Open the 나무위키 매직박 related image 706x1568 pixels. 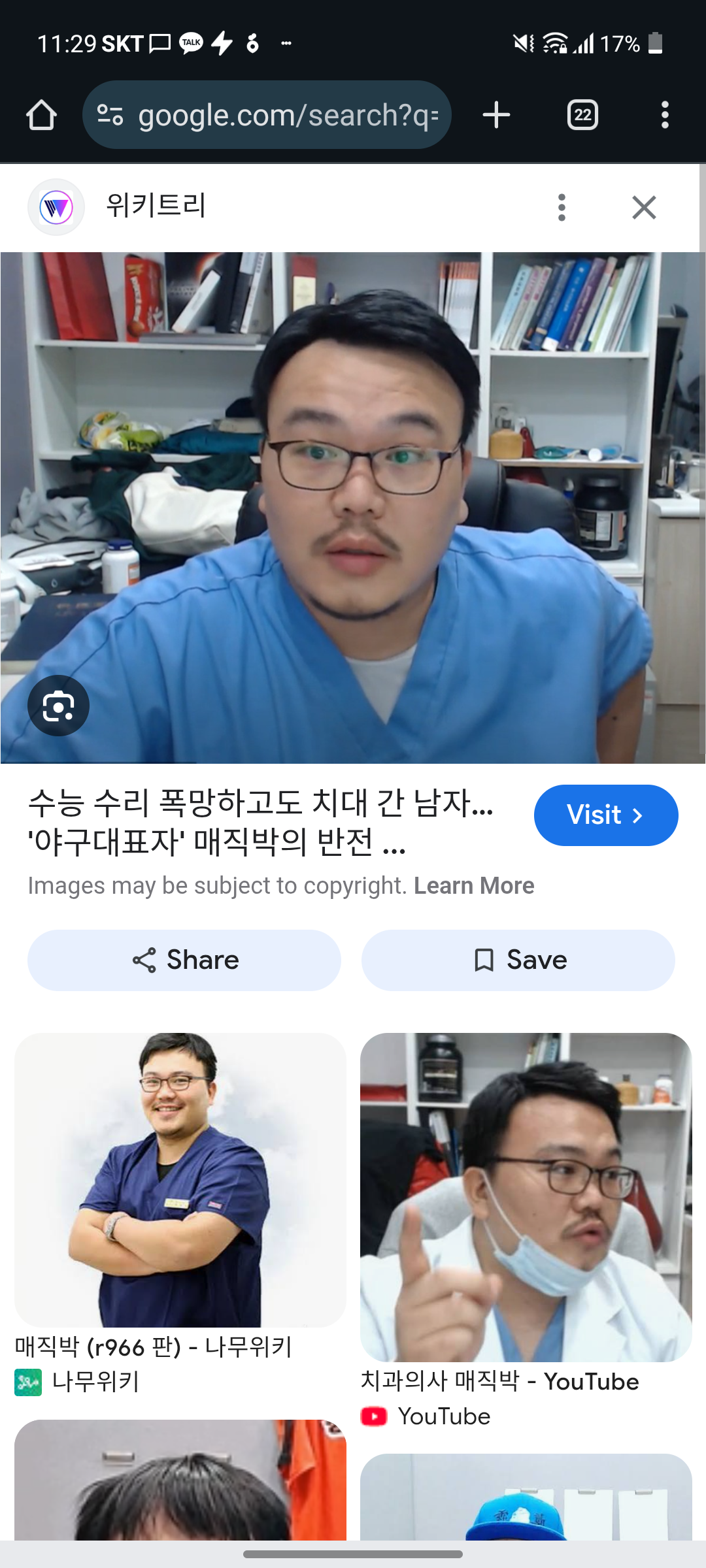point(180,1179)
